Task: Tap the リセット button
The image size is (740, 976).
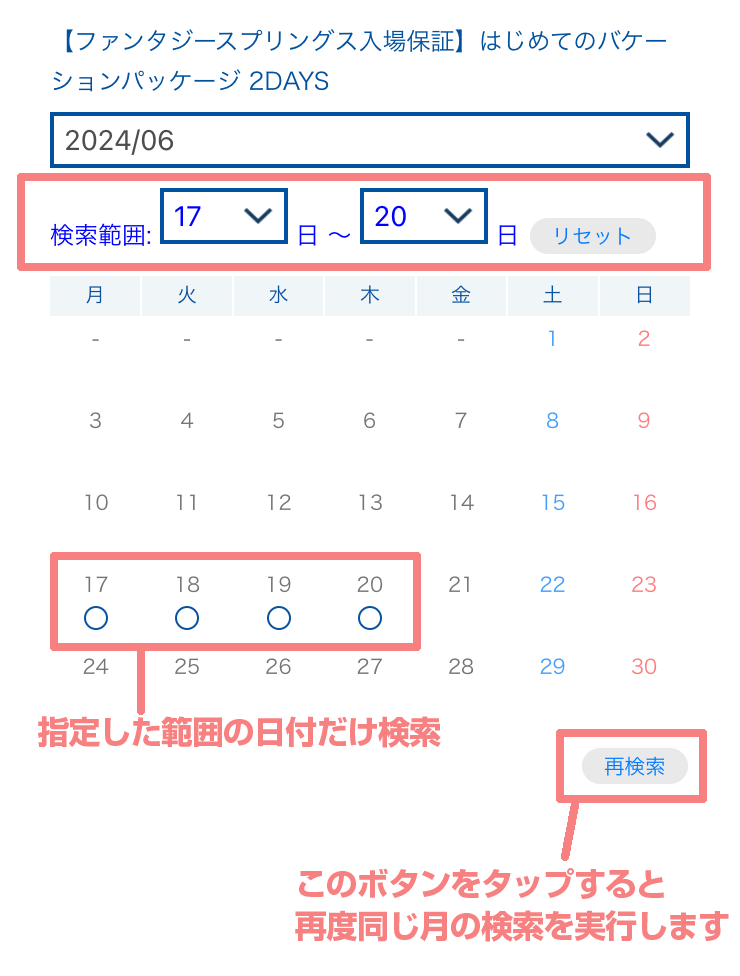Action: 592,236
